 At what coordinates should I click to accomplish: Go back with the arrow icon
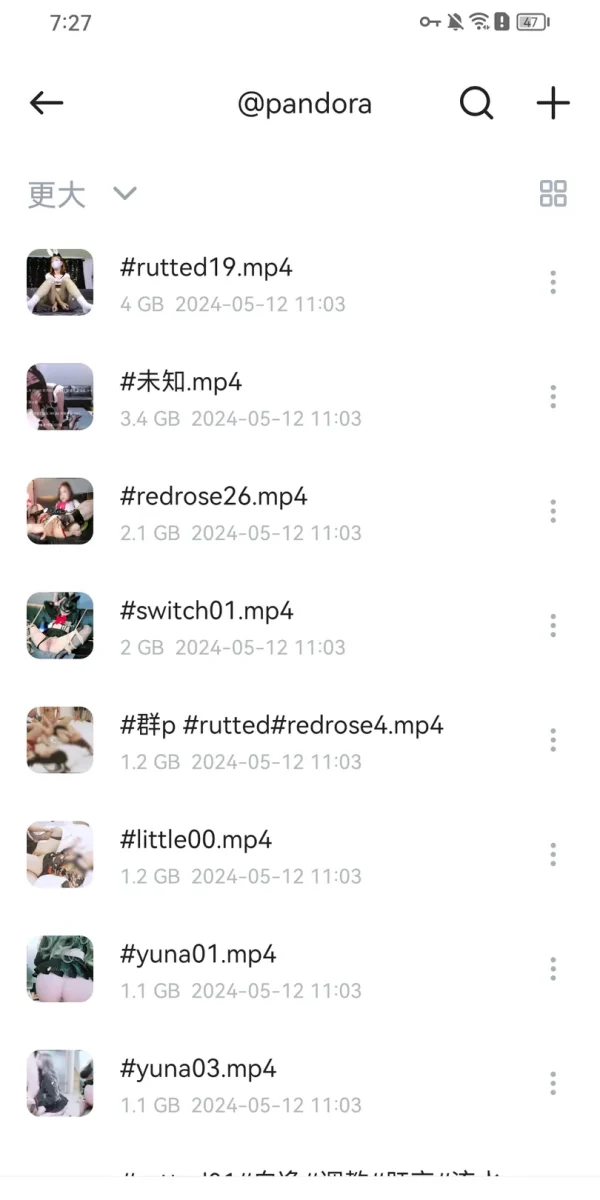pos(46,103)
